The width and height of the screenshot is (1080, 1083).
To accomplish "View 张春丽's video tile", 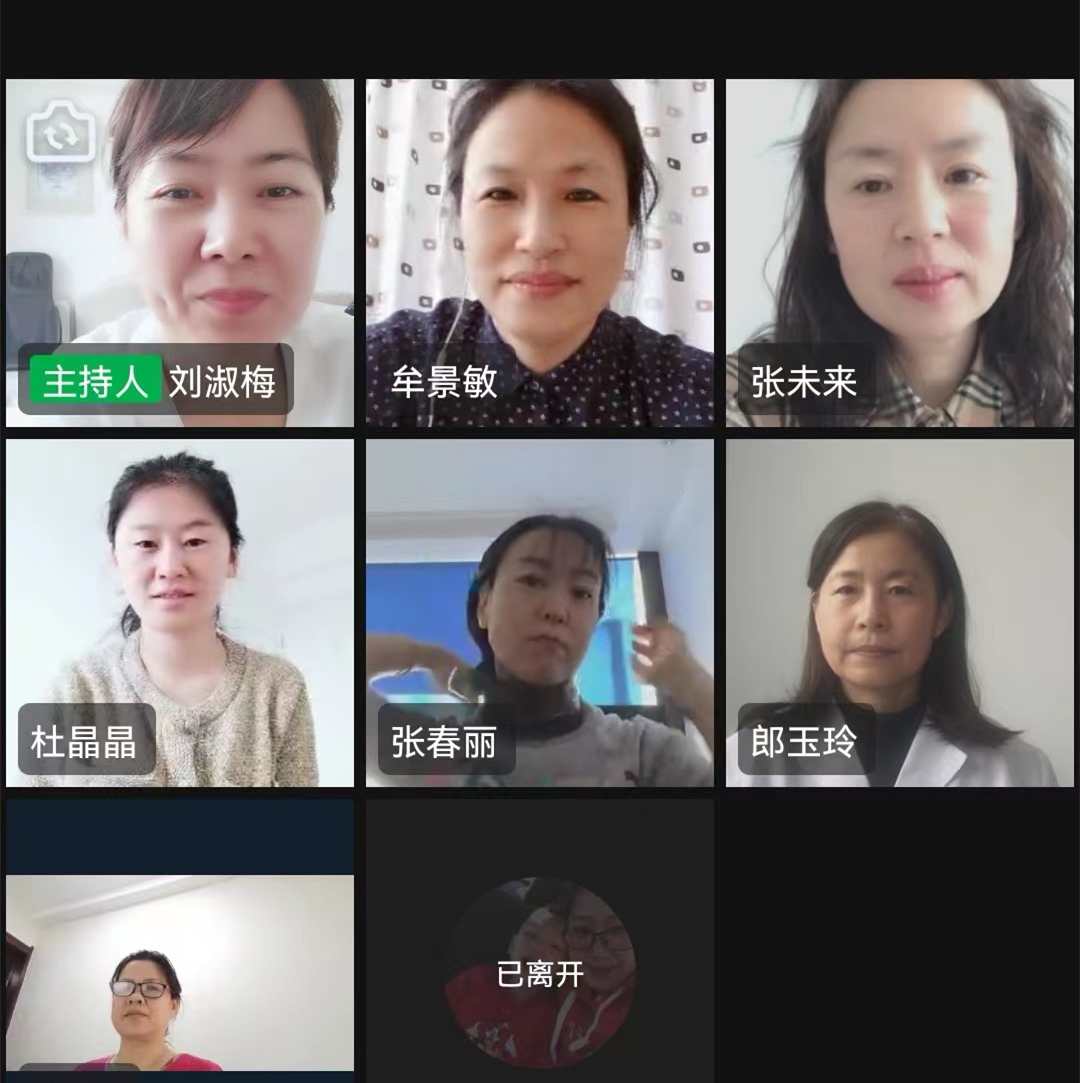I will [540, 610].
